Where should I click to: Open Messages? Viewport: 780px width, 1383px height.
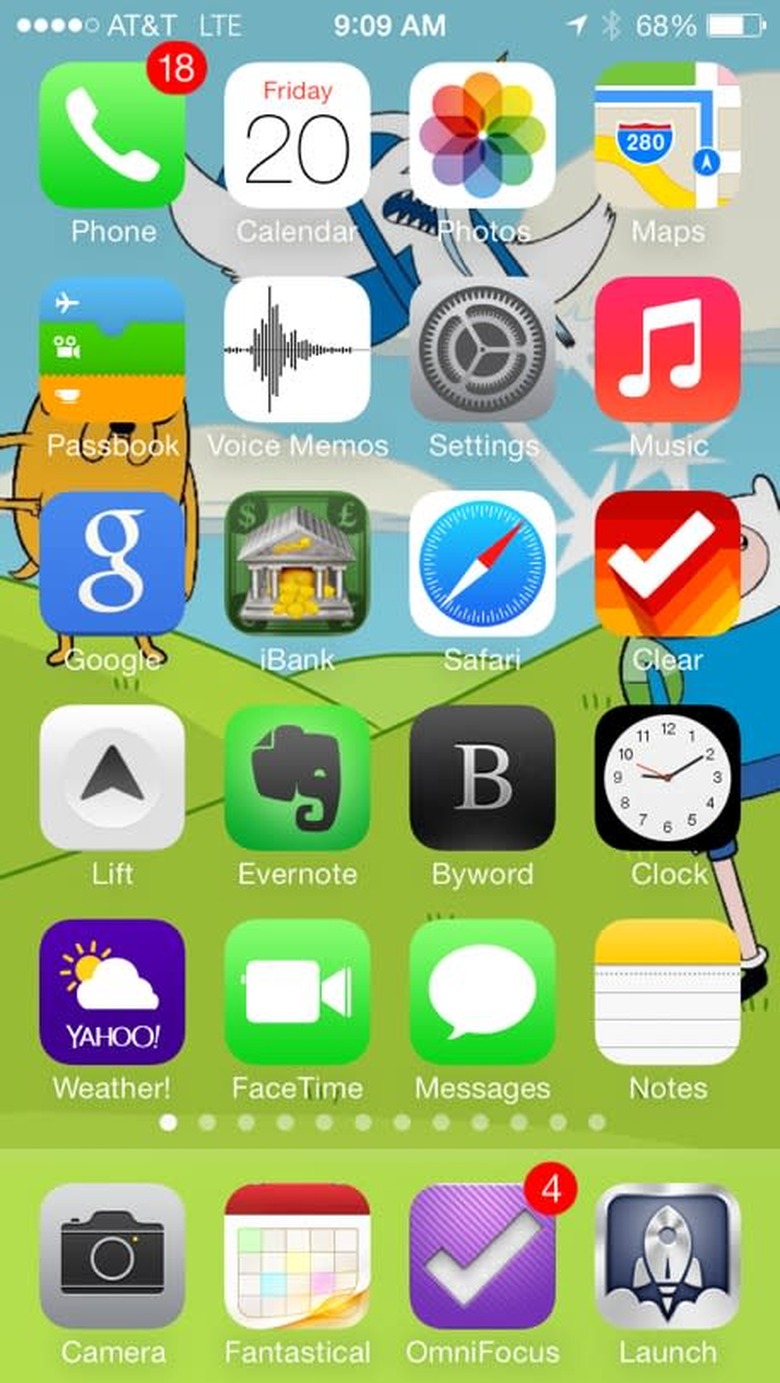tap(482, 991)
